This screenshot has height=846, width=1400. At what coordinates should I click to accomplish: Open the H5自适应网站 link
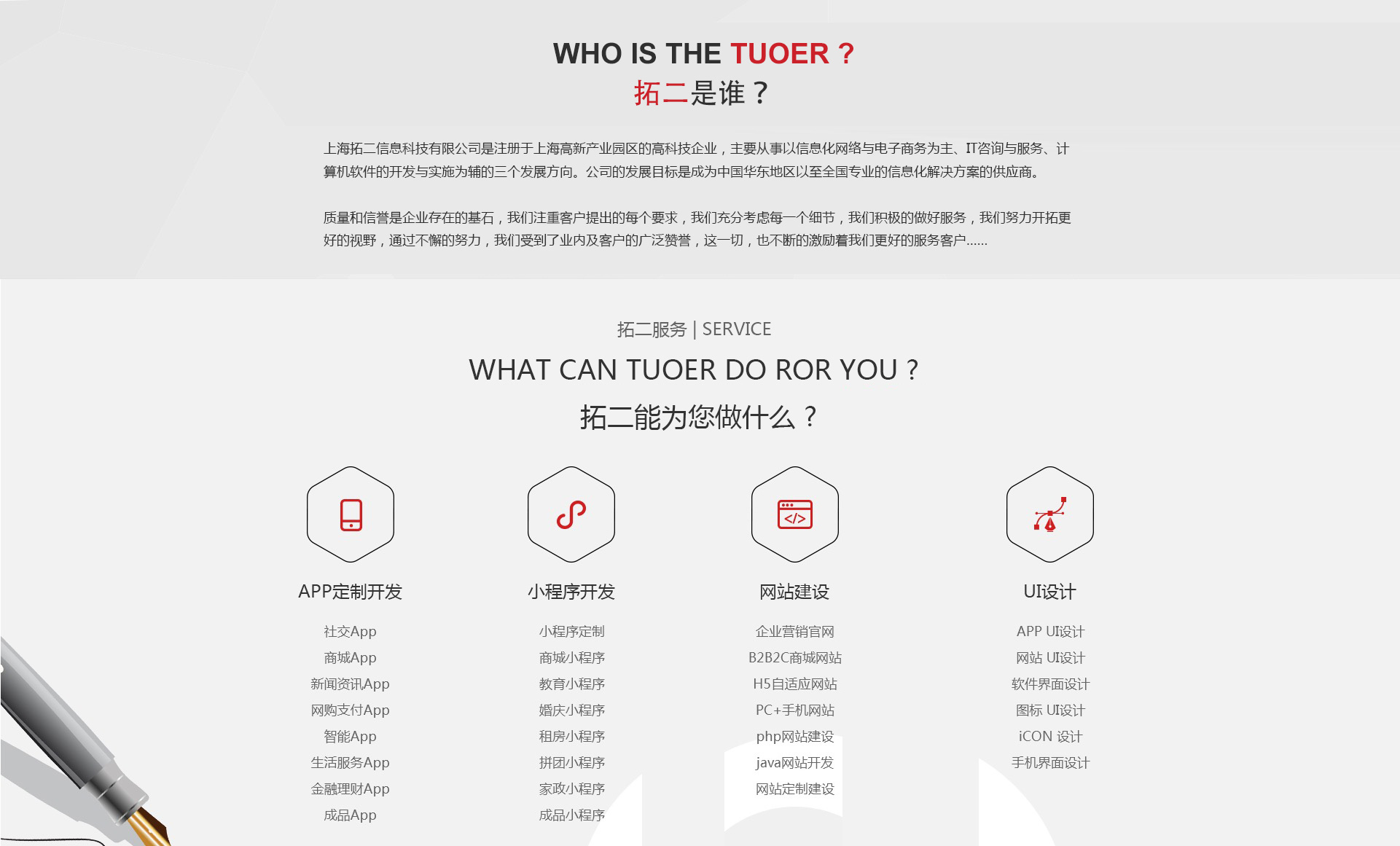point(795,684)
